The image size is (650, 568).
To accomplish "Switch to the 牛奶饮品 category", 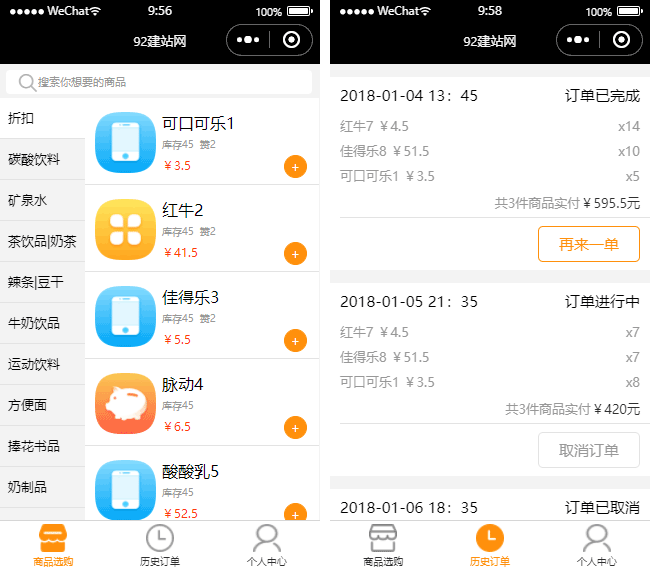I will (42, 323).
